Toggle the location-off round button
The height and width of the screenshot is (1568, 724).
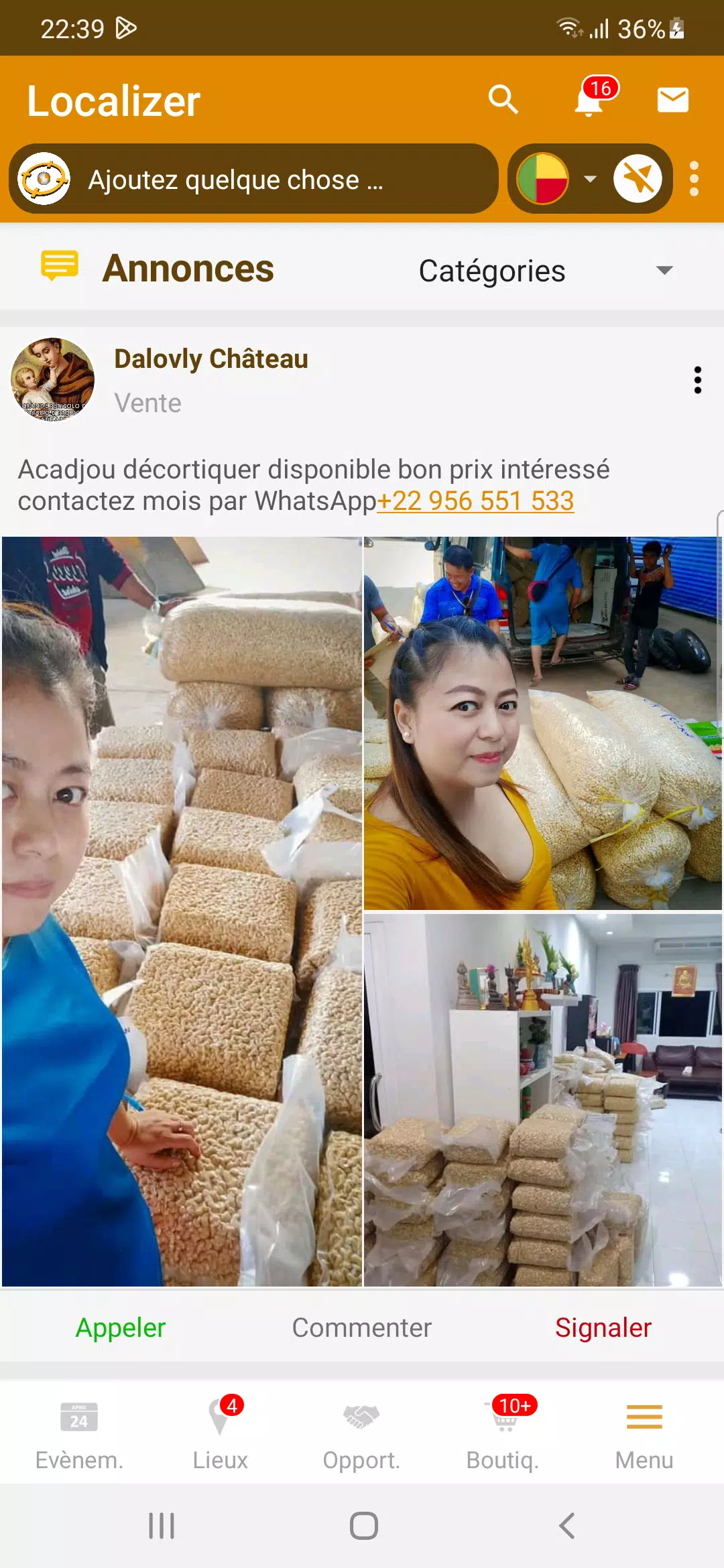coord(637,179)
